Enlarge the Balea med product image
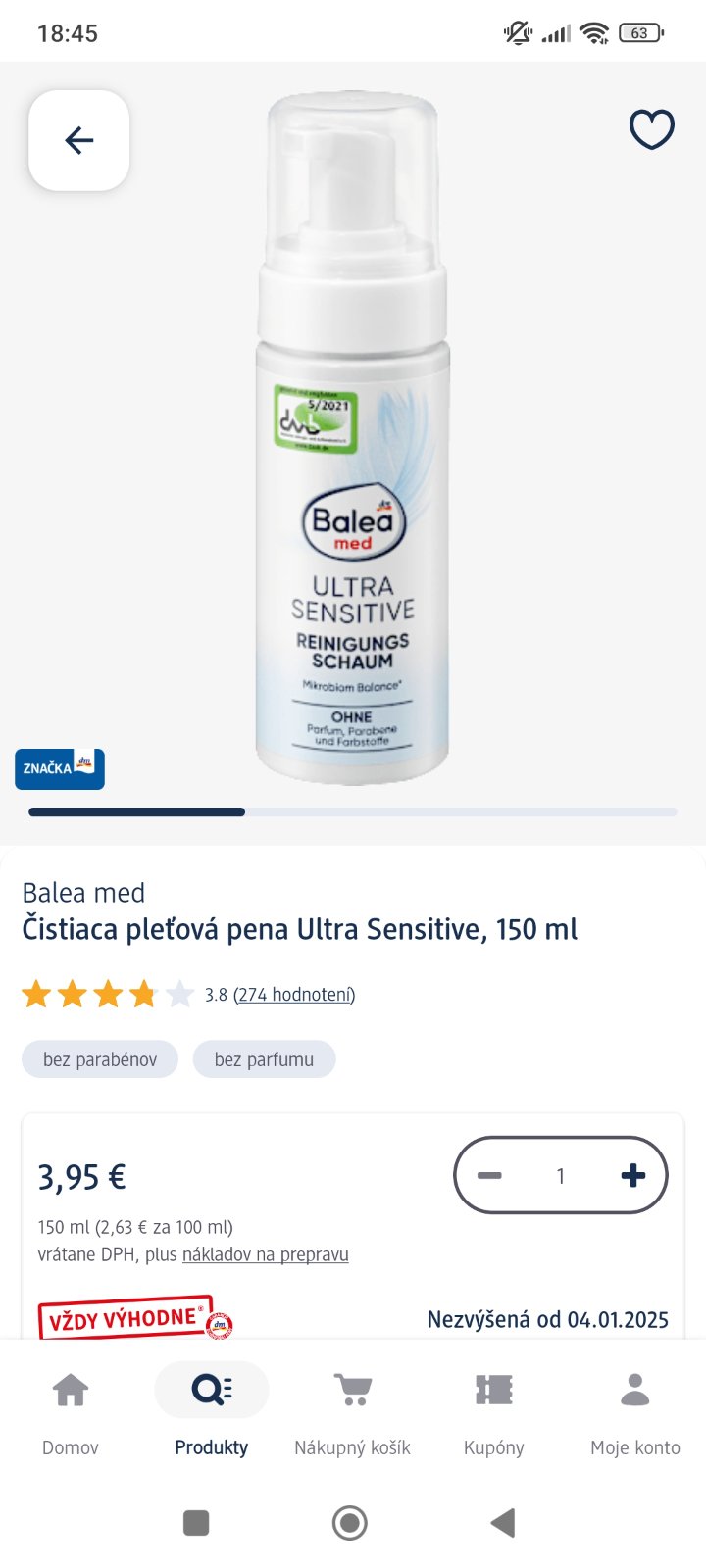The width and height of the screenshot is (706, 1568). point(352,441)
